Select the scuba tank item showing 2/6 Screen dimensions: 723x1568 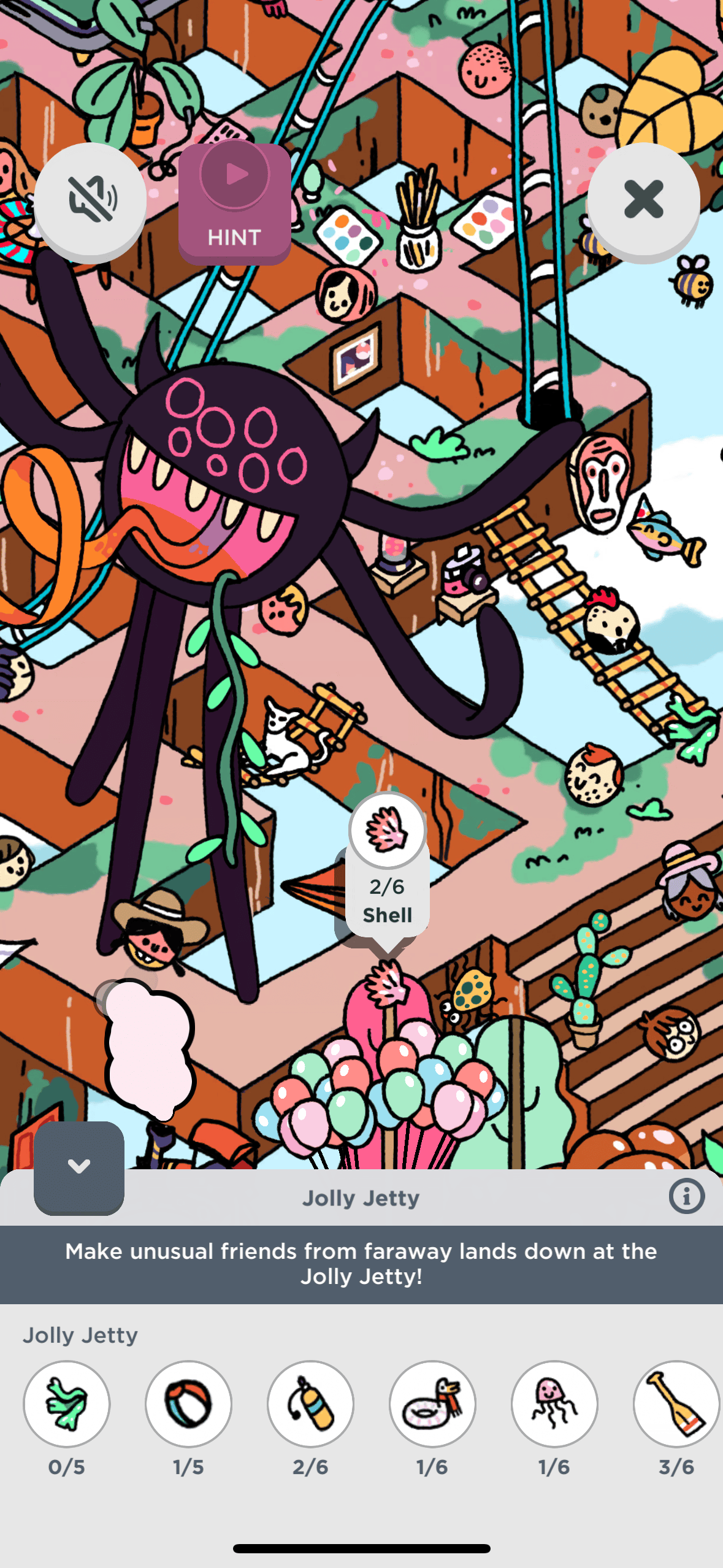310,1404
